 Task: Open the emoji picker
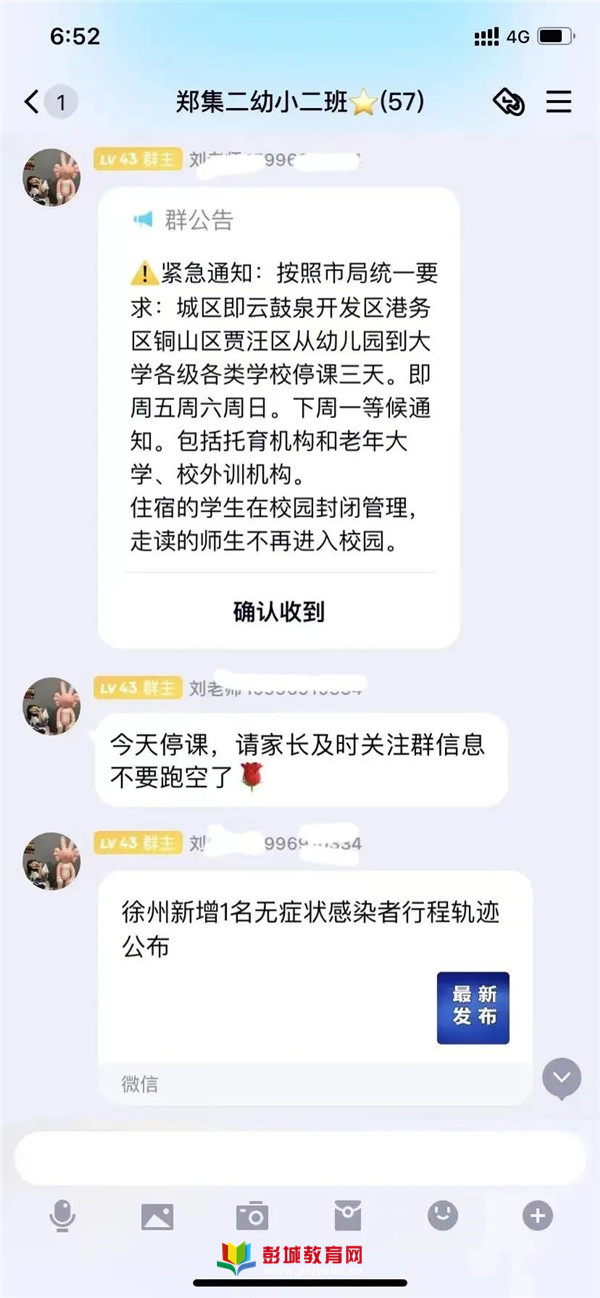click(x=442, y=1215)
